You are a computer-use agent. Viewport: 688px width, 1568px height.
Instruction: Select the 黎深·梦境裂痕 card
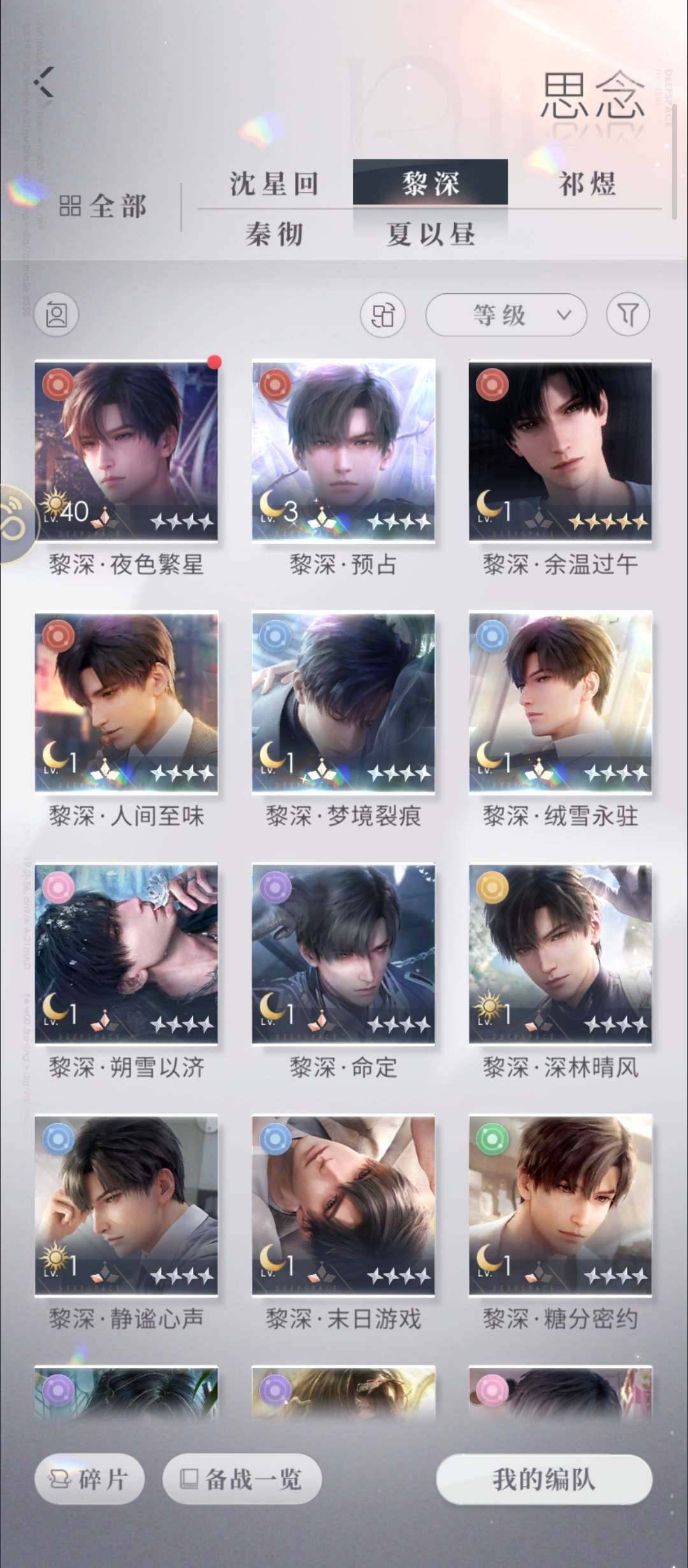pyautogui.click(x=343, y=702)
